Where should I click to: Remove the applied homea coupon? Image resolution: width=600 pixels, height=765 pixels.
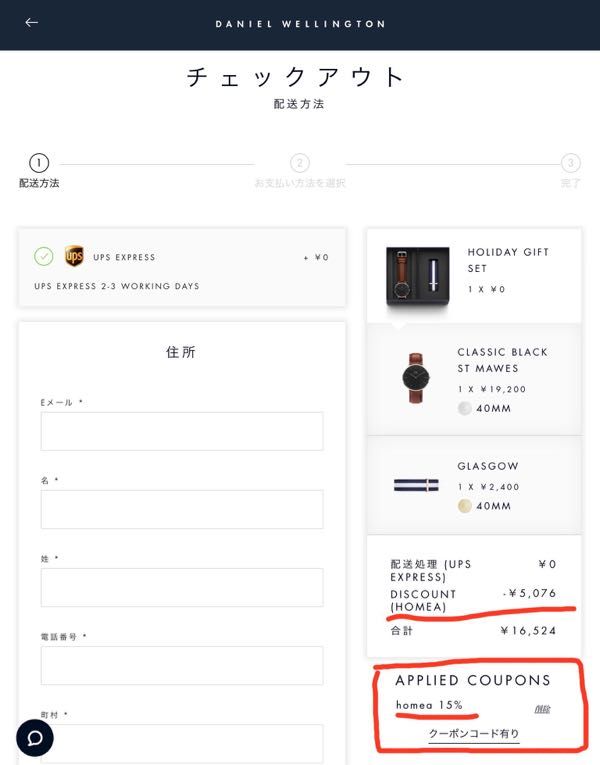[541, 708]
